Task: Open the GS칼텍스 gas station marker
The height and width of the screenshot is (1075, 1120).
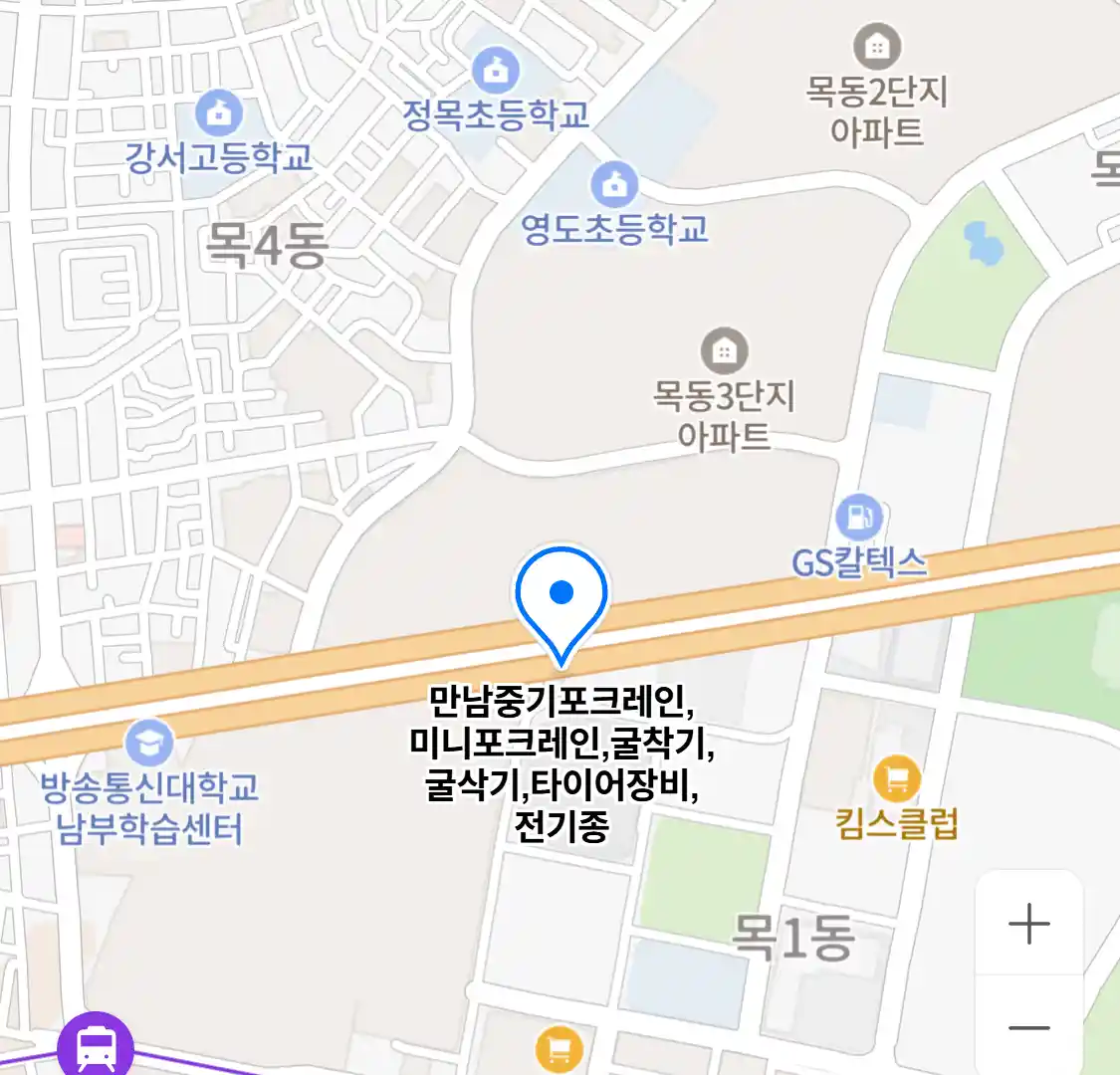Action: (x=858, y=518)
